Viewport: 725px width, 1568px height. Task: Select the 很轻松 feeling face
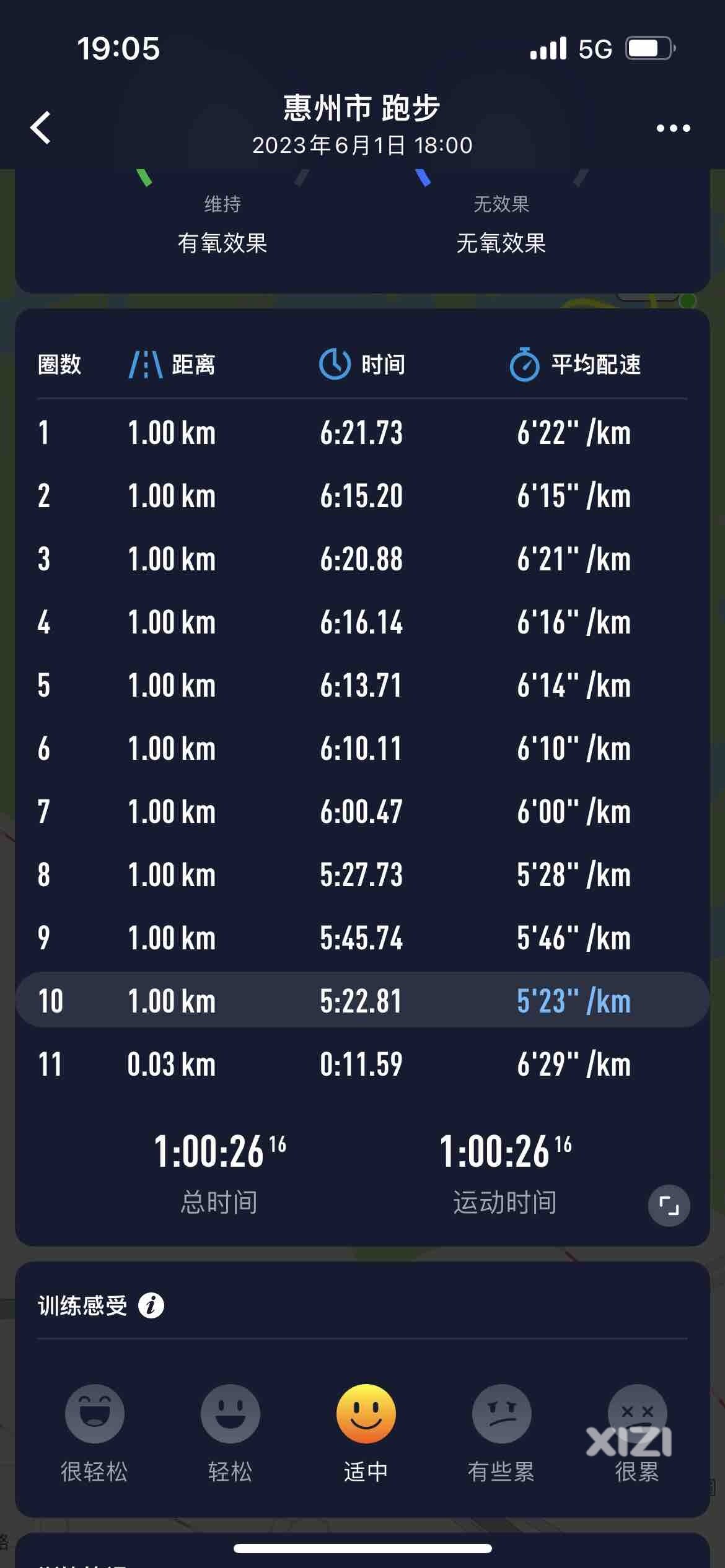pyautogui.click(x=95, y=1414)
